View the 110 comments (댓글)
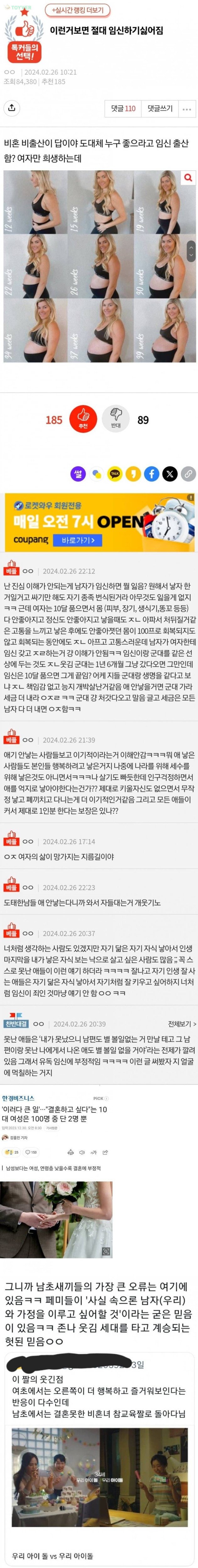 coord(122,108)
